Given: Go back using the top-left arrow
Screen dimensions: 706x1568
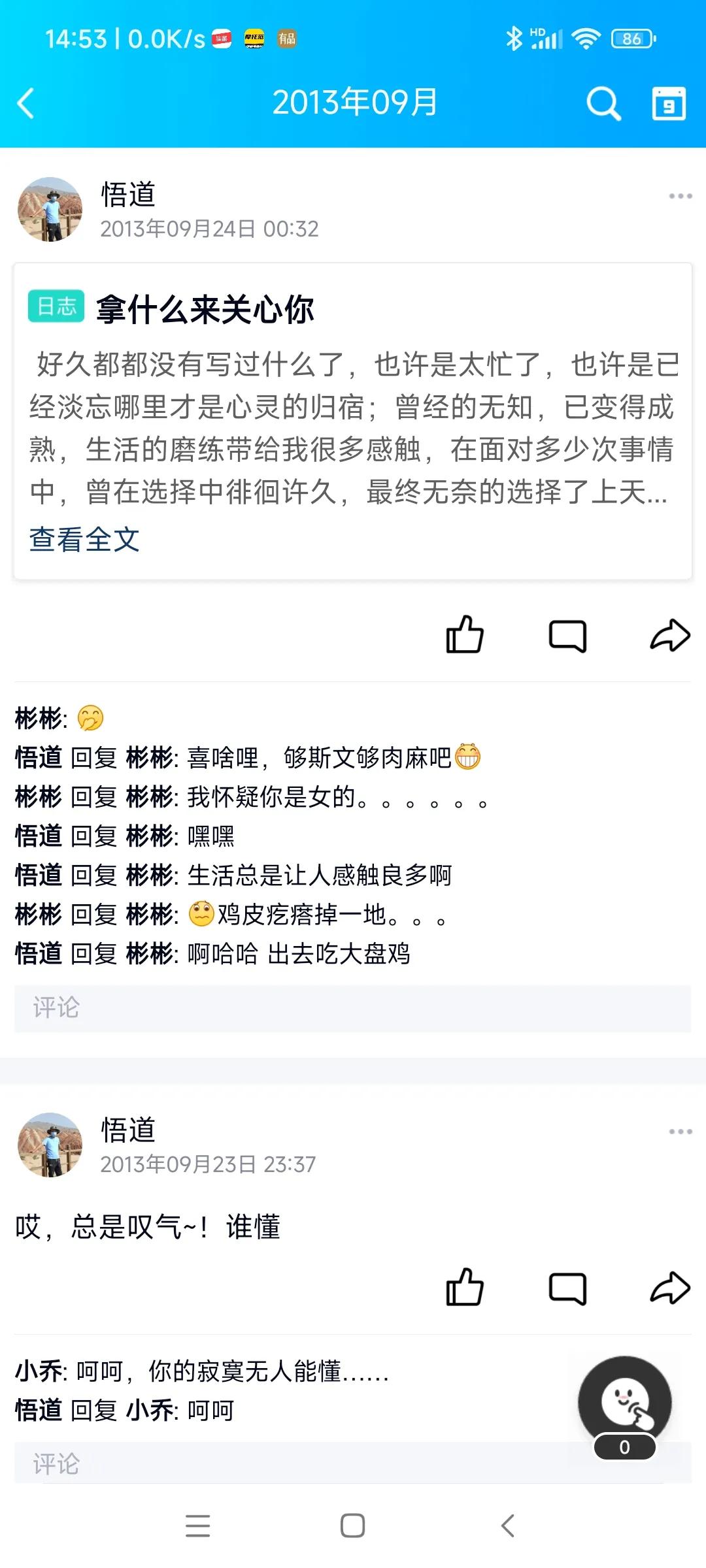Looking at the screenshot, I should (26, 103).
